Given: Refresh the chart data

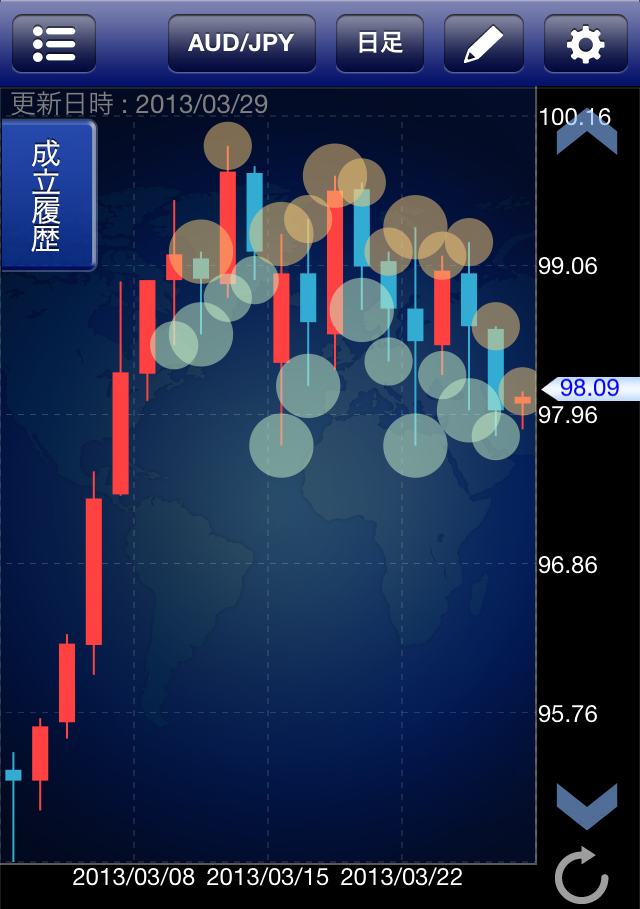Looking at the screenshot, I should pos(584,877).
